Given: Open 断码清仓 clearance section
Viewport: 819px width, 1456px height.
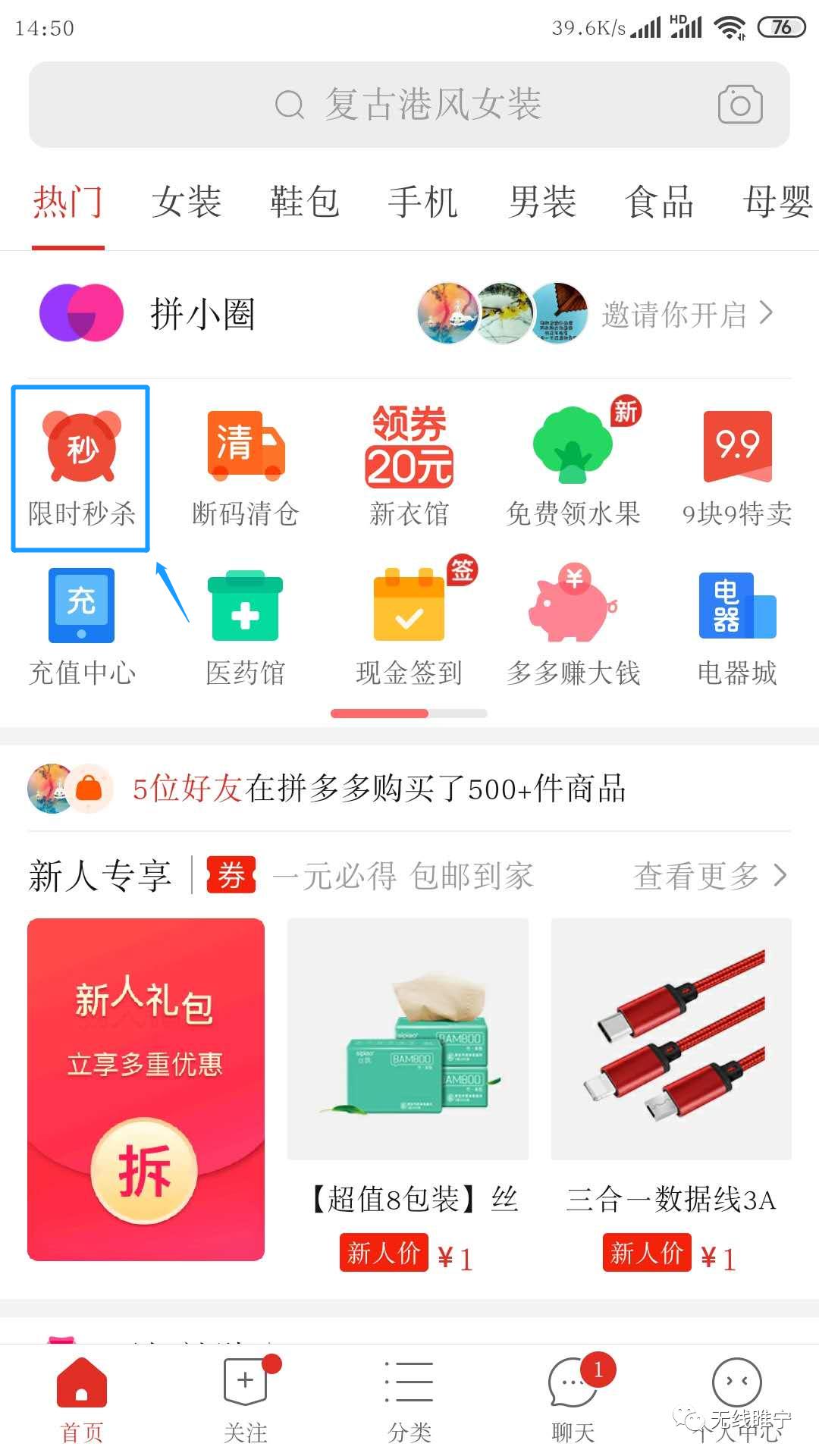Looking at the screenshot, I should click(x=245, y=468).
